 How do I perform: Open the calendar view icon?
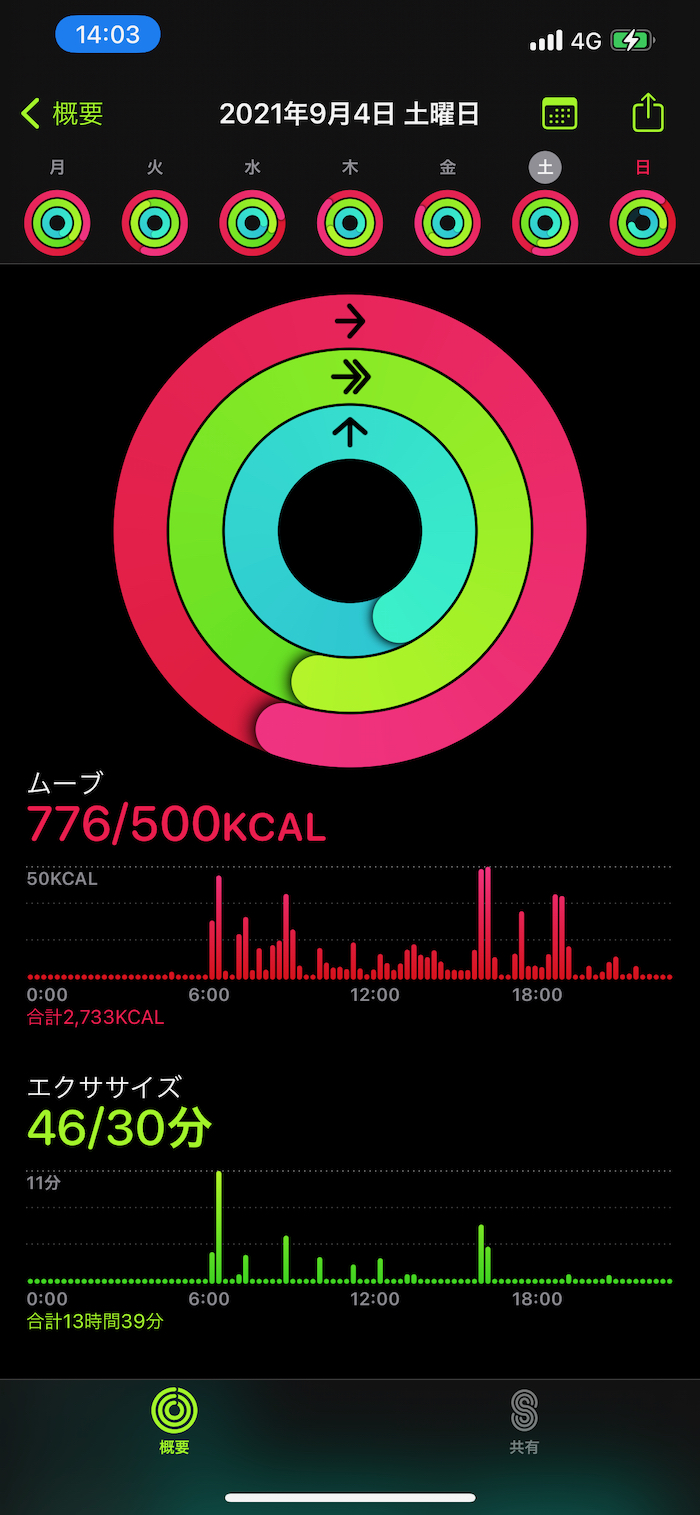coord(559,114)
